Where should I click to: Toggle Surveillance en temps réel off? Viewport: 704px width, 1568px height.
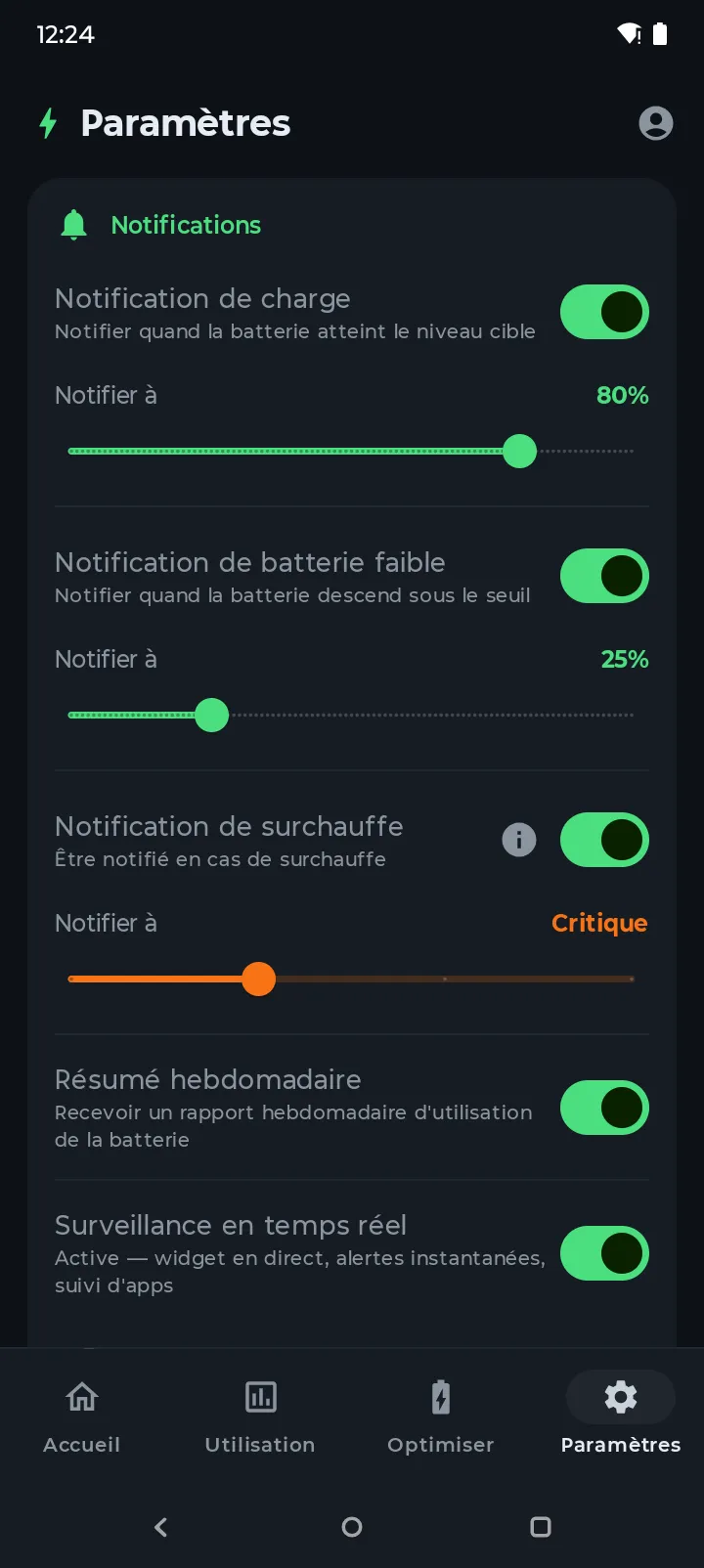[604, 1252]
